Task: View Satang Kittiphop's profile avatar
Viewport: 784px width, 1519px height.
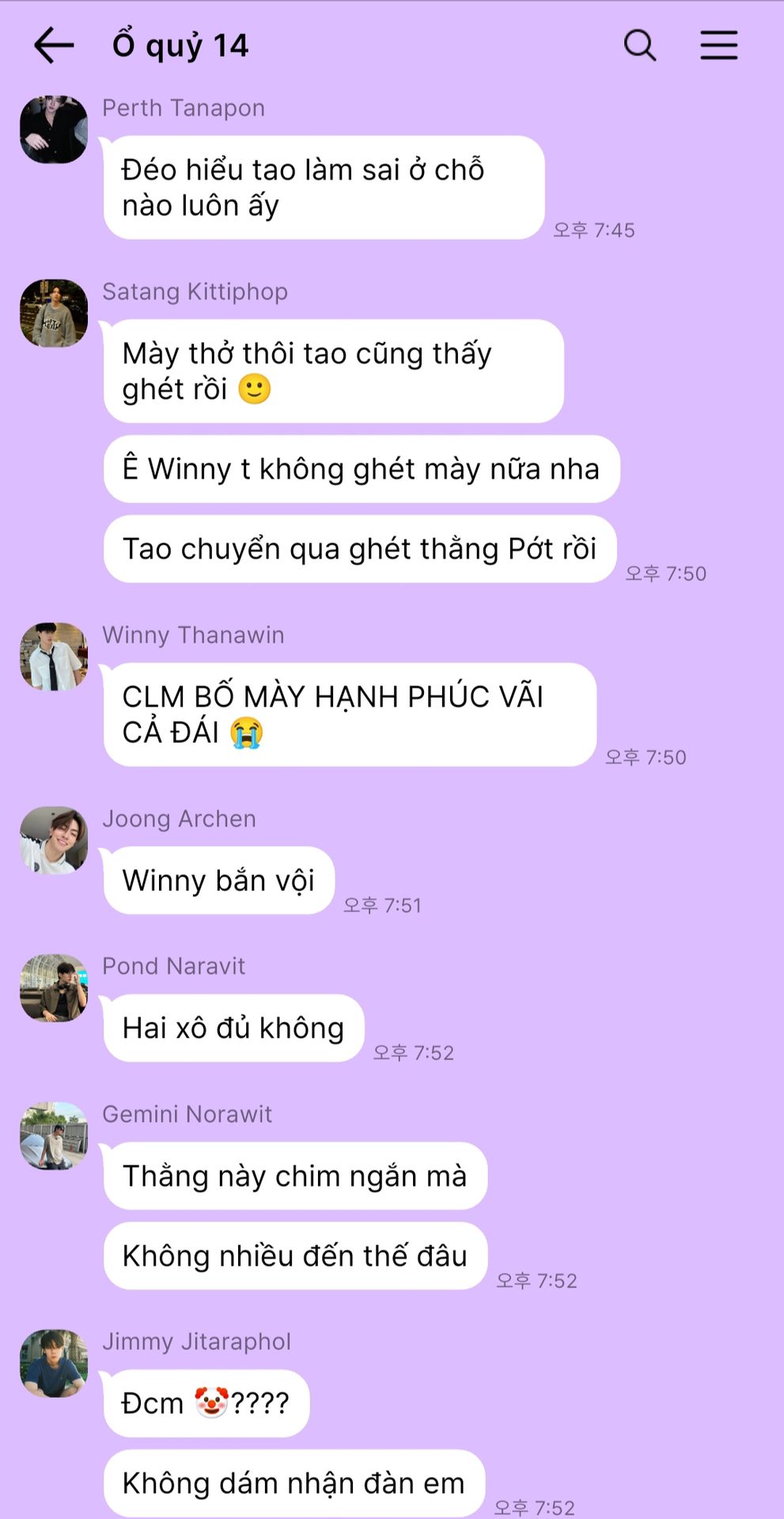Action: (54, 313)
